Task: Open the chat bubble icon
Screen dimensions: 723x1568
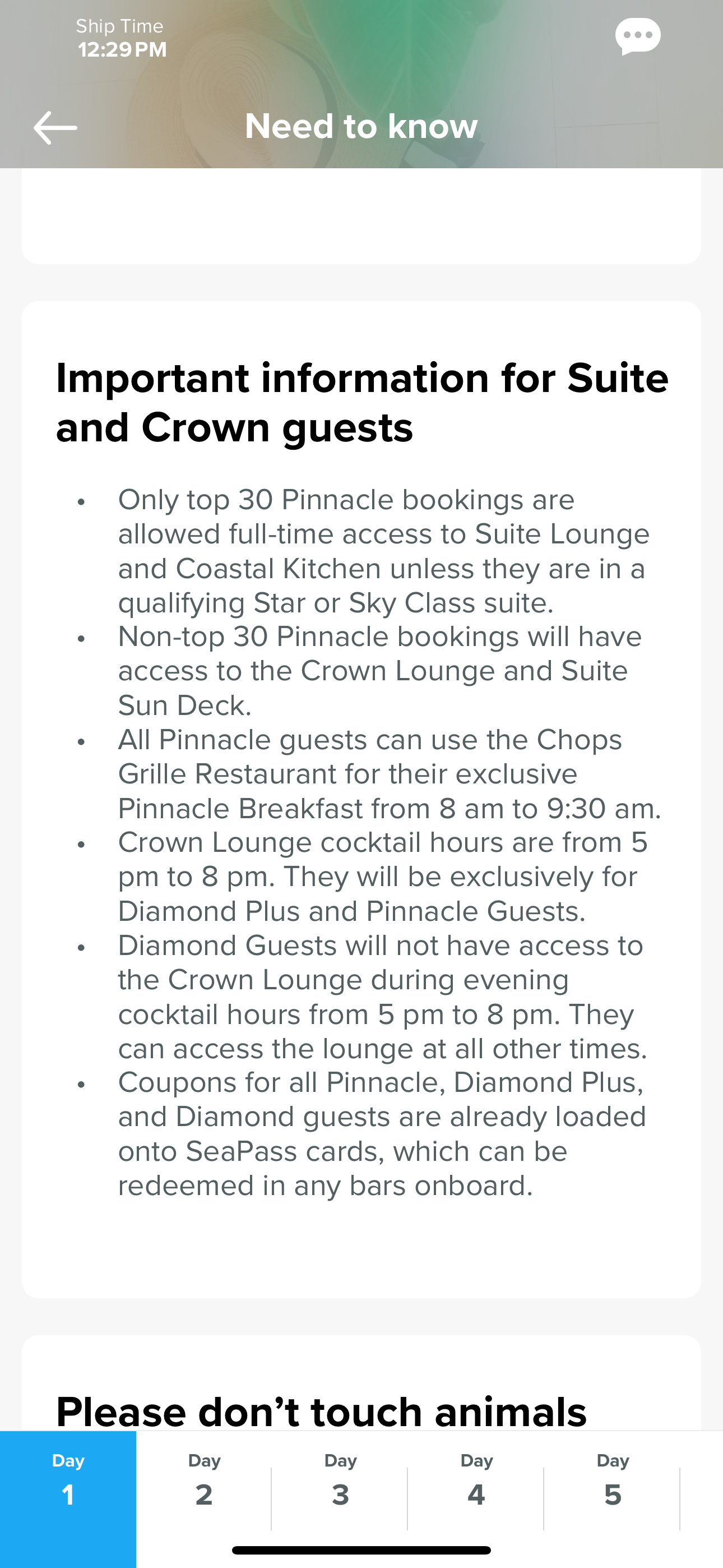Action: (637, 36)
